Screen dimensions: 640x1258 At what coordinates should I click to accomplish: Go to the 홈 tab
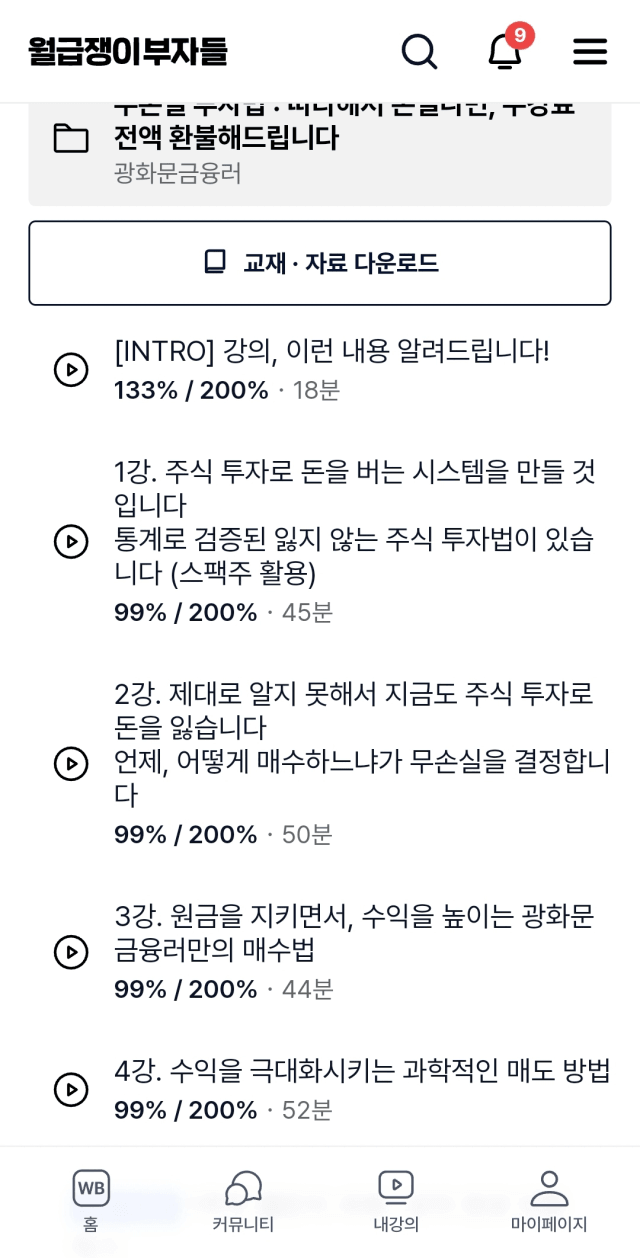tap(91, 1201)
